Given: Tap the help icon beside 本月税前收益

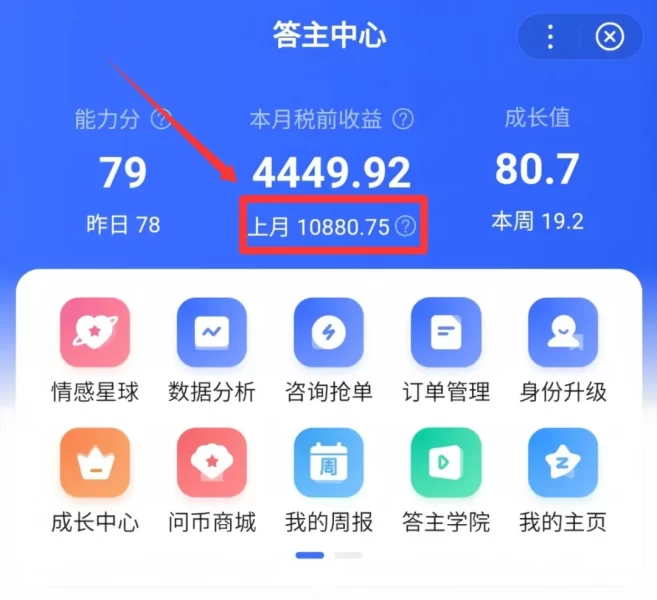Looking at the screenshot, I should (x=402, y=120).
